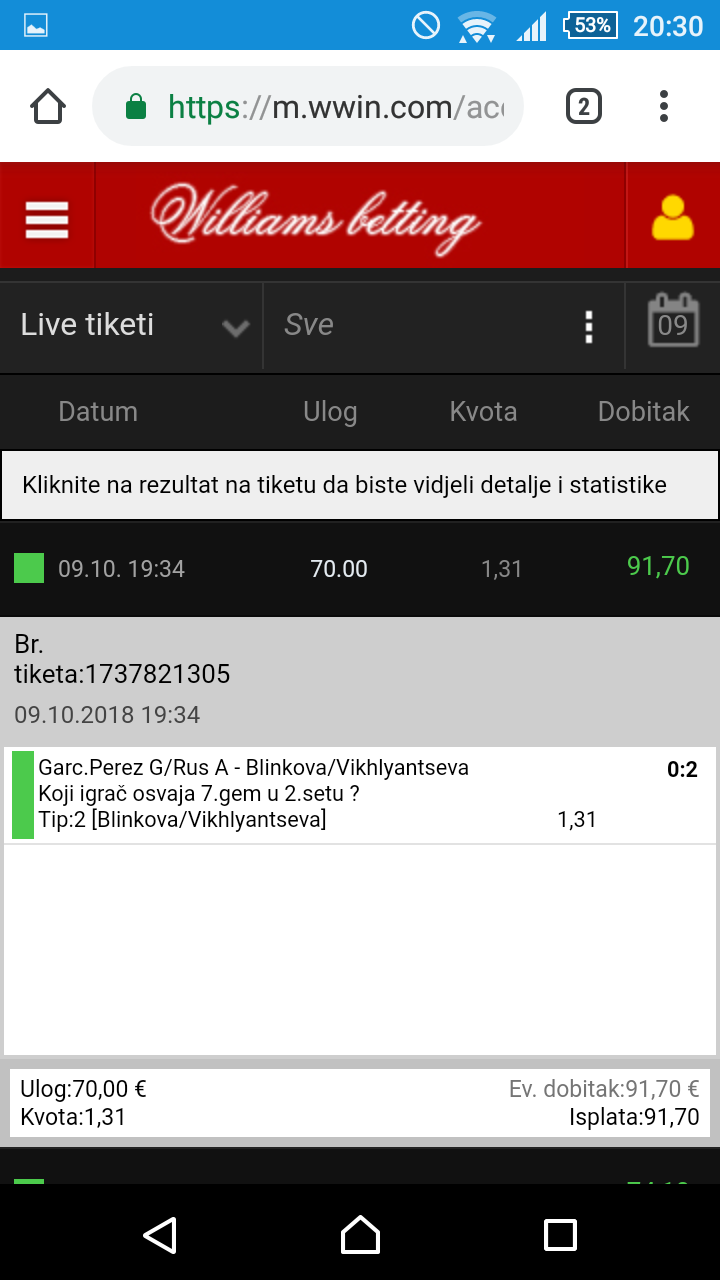Open the recent apps view
The width and height of the screenshot is (720, 1280).
(x=560, y=1235)
